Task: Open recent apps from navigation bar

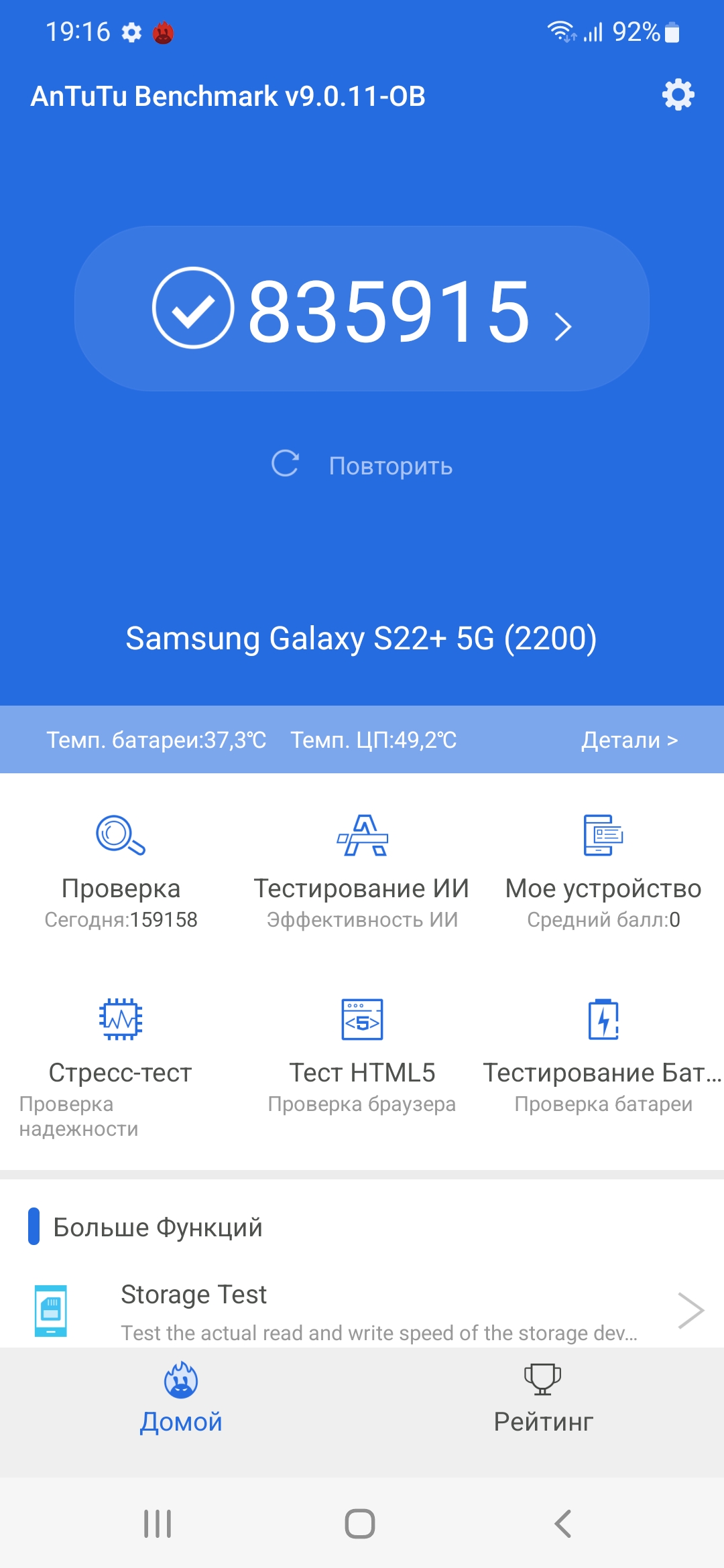Action: coord(158,1524)
